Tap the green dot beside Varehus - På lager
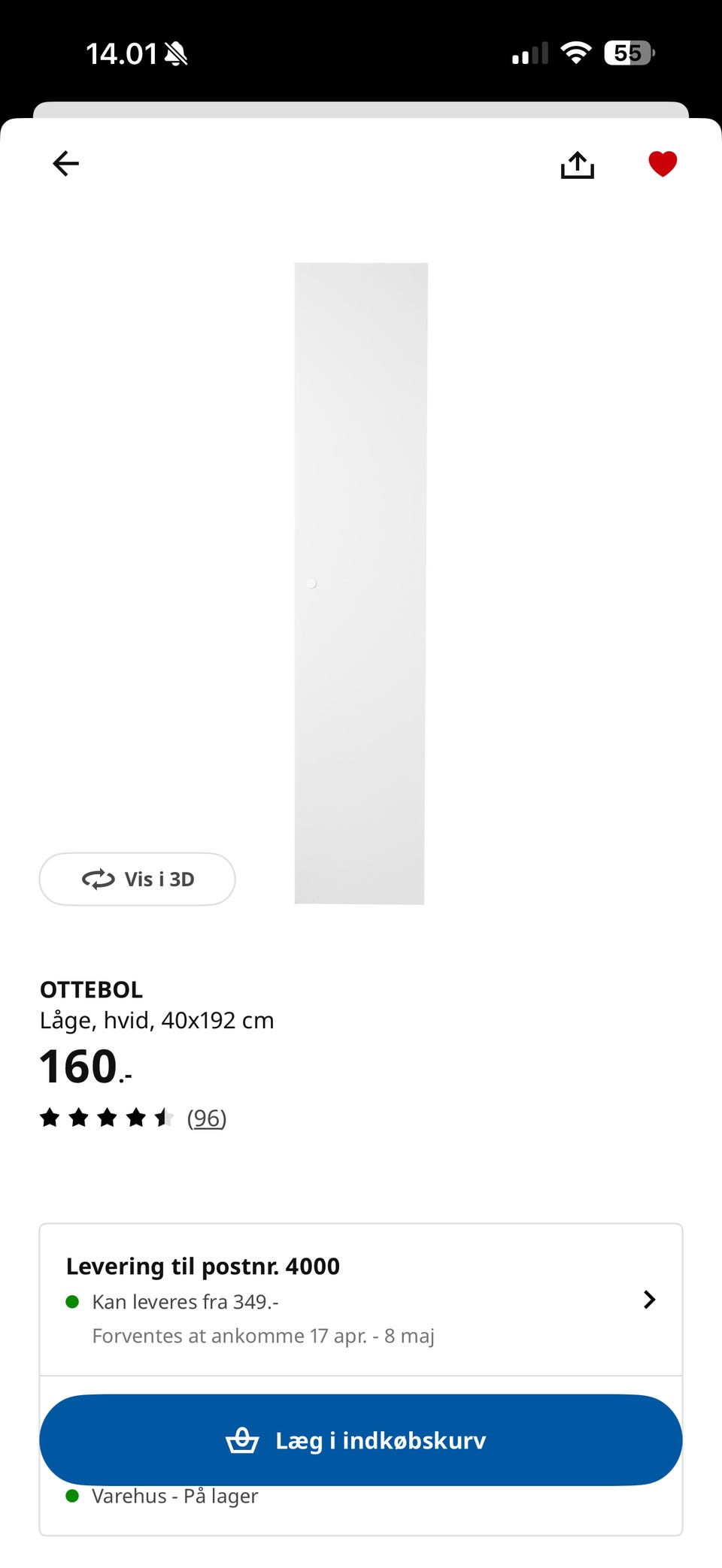 (73, 1496)
